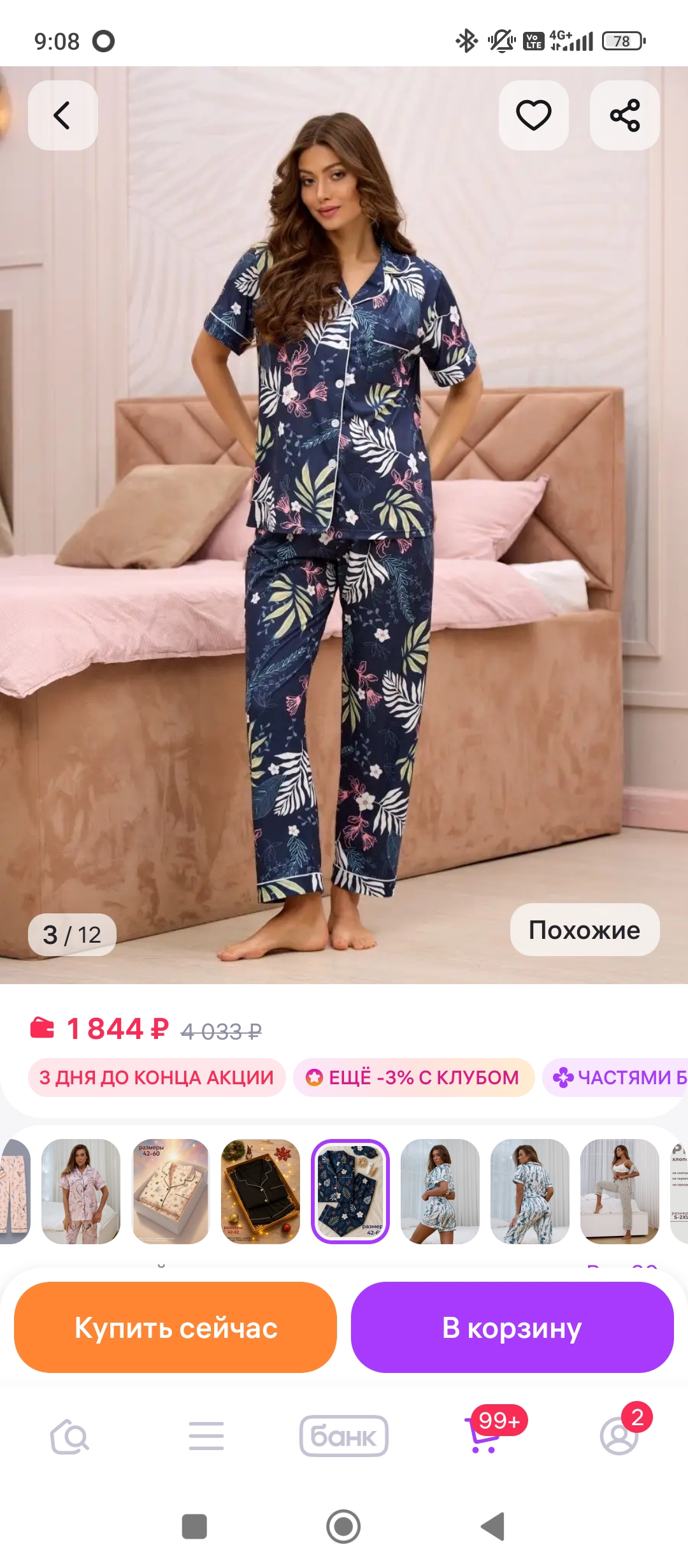Select the black pajamas gift box thumbnail
Viewport: 688px width, 1568px height.
click(261, 1191)
